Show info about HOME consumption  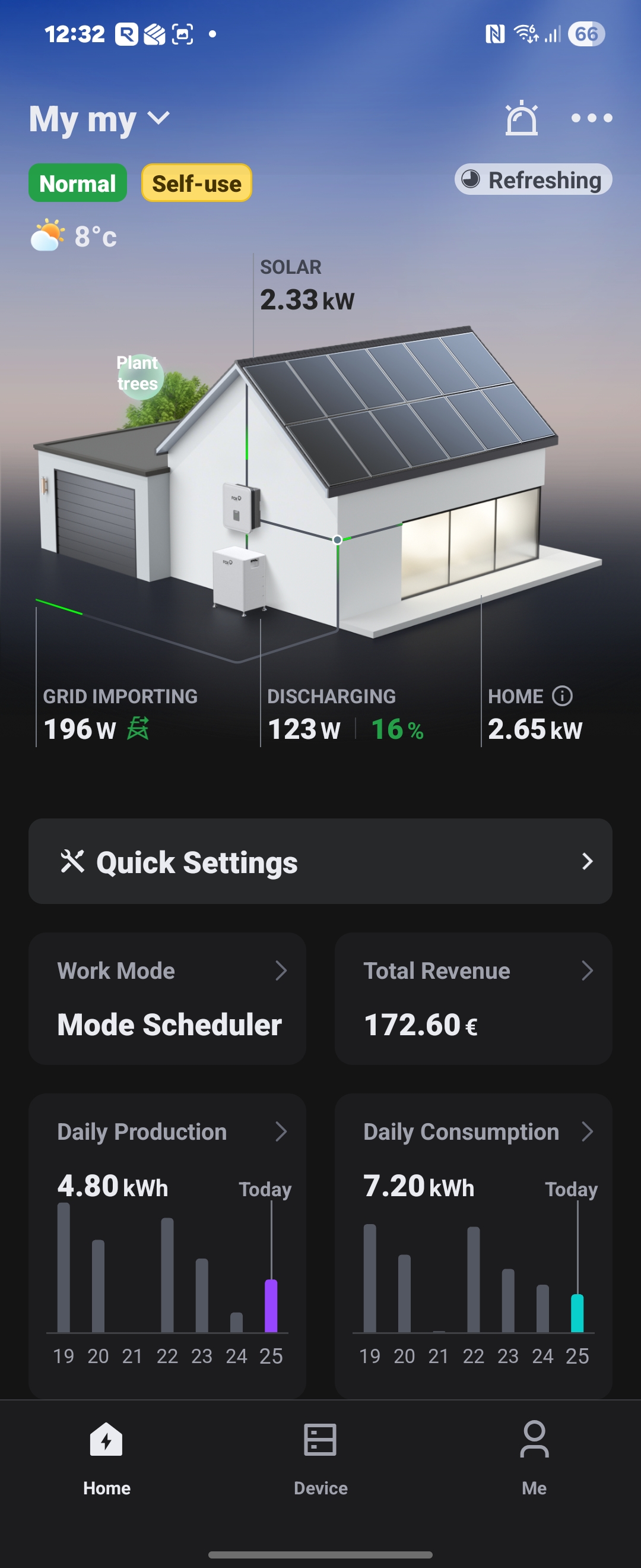562,696
